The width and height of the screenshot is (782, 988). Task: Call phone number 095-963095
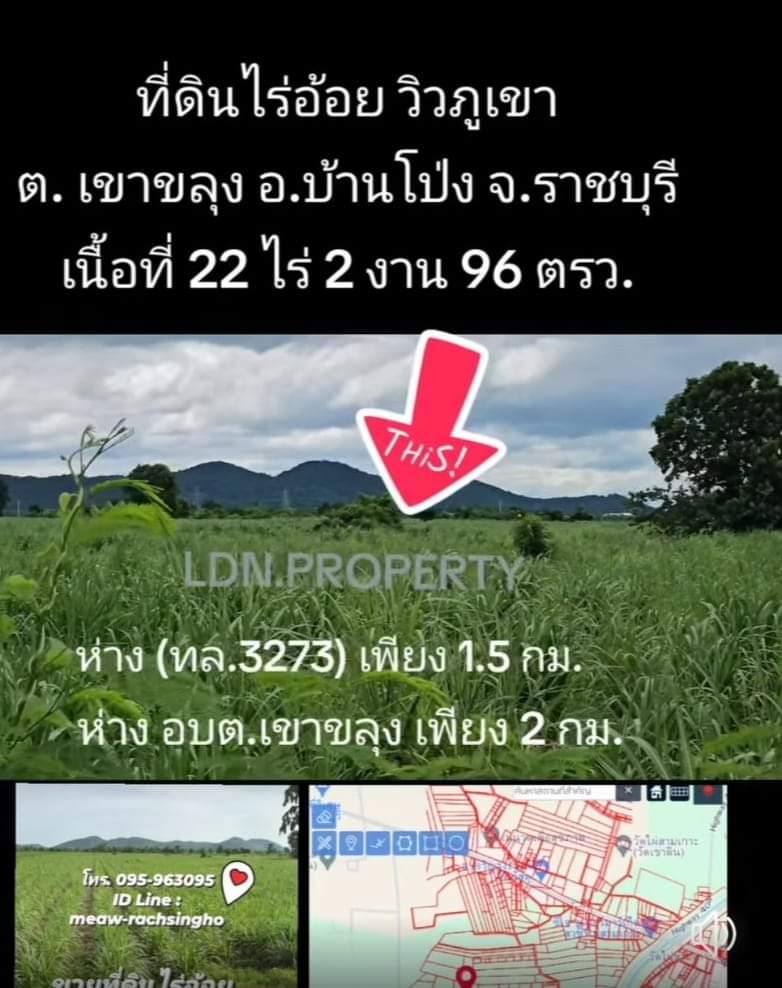click(151, 882)
